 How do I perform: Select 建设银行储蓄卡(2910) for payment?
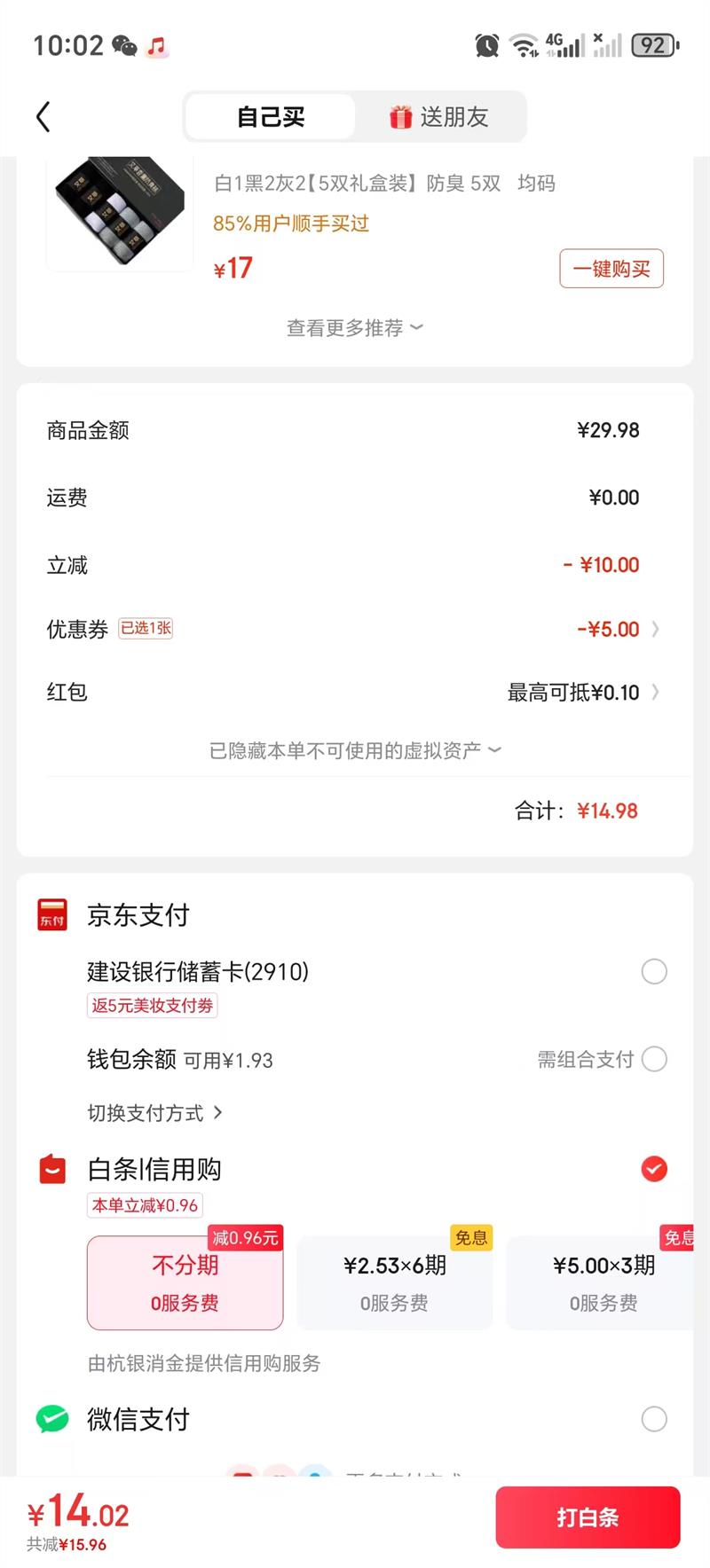[x=654, y=971]
